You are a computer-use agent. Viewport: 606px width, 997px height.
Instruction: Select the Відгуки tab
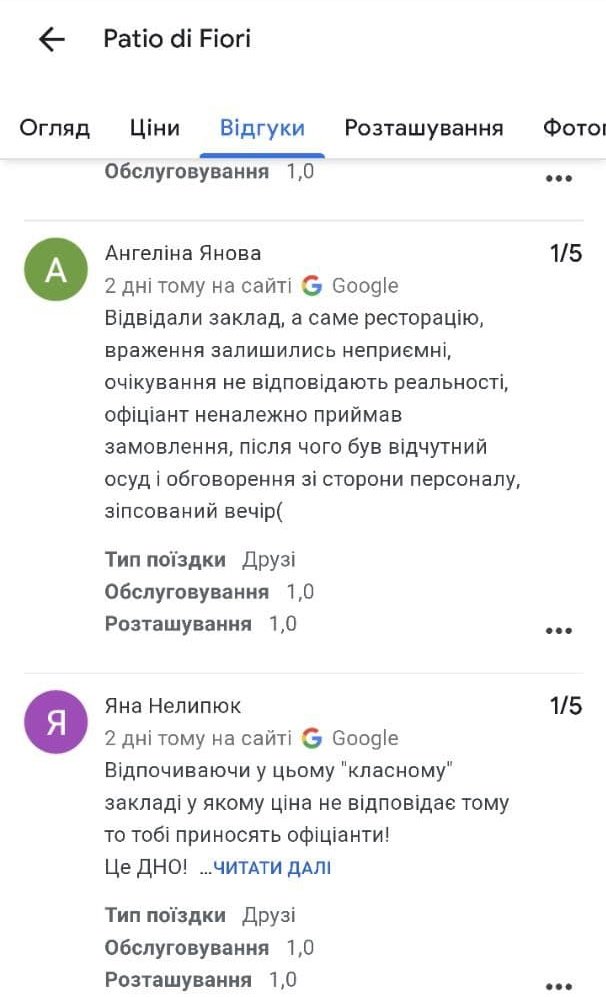click(x=262, y=128)
